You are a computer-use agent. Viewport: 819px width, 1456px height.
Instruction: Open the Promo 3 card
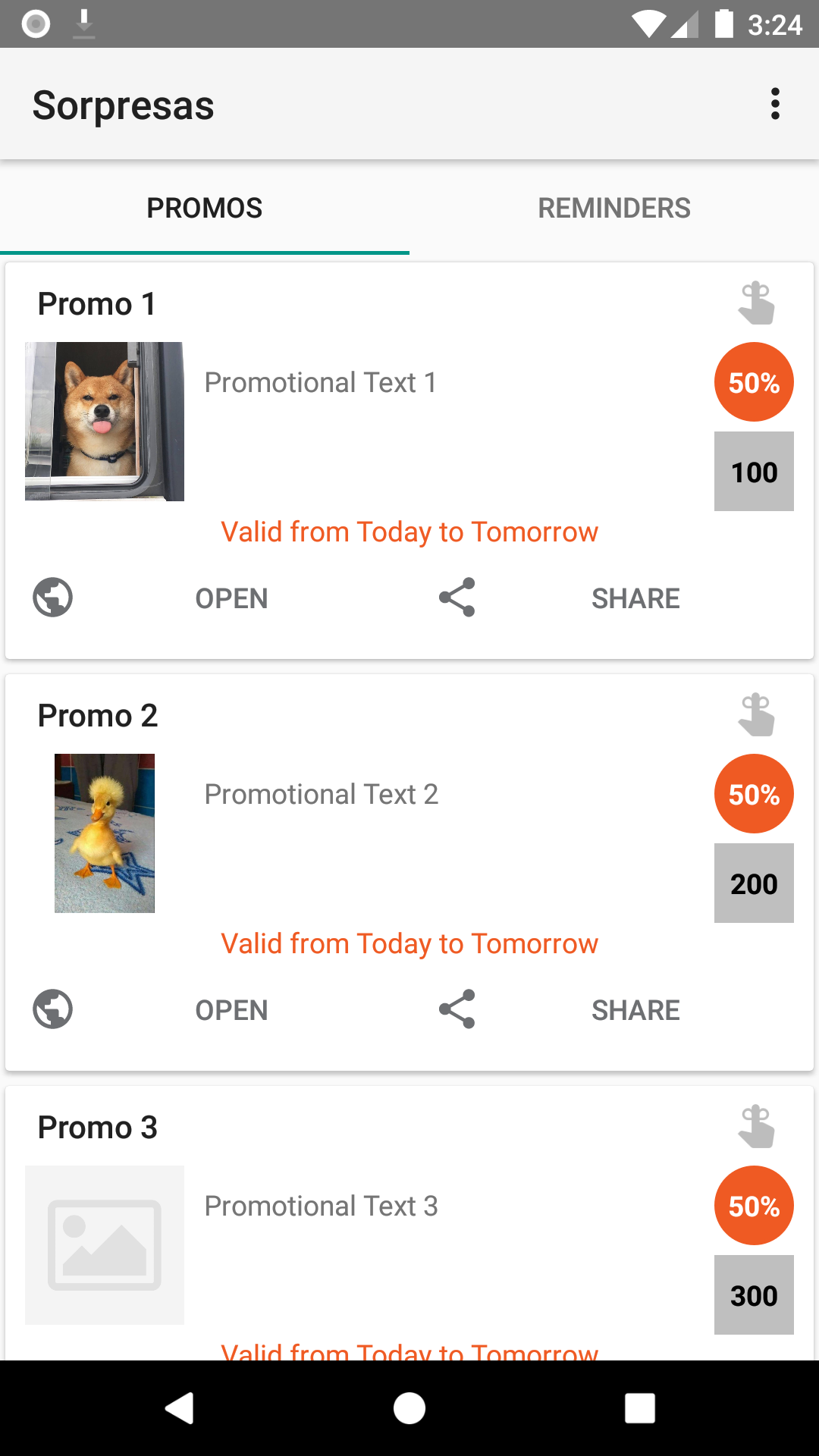tap(409, 1223)
